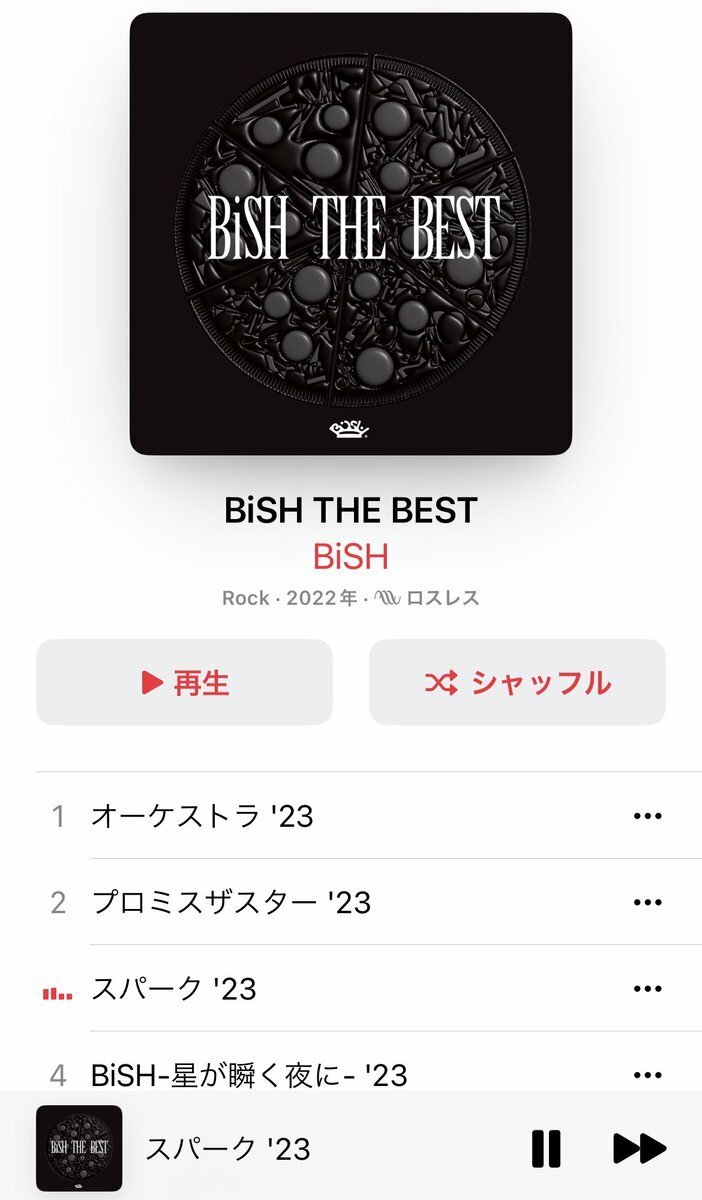Select the currently playing スパーク '23 row
The width and height of the screenshot is (702, 1200).
click(174, 989)
